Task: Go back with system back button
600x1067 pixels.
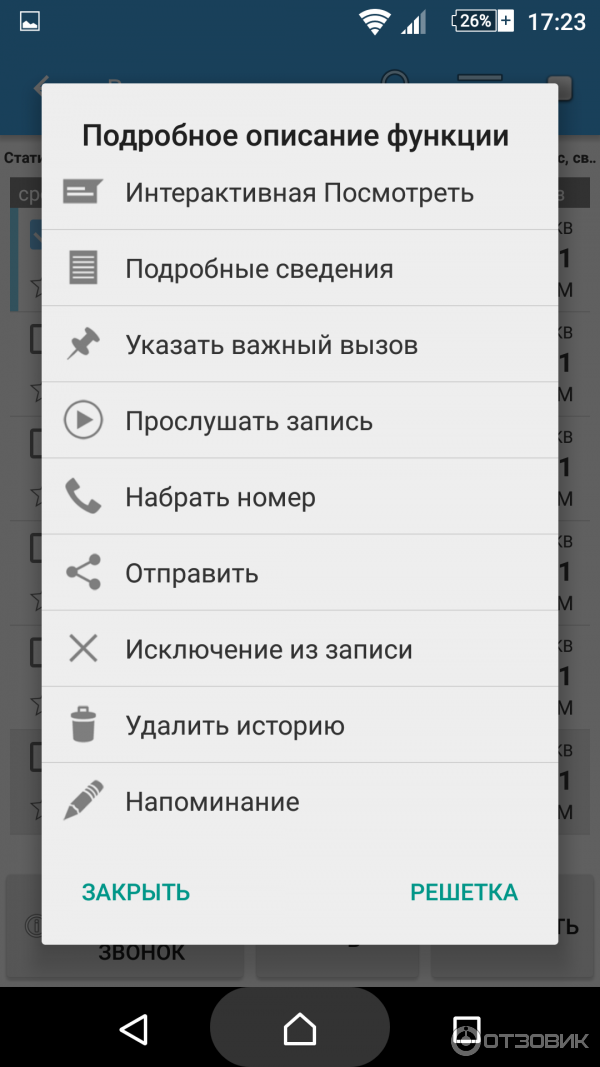Action: (x=132, y=1028)
